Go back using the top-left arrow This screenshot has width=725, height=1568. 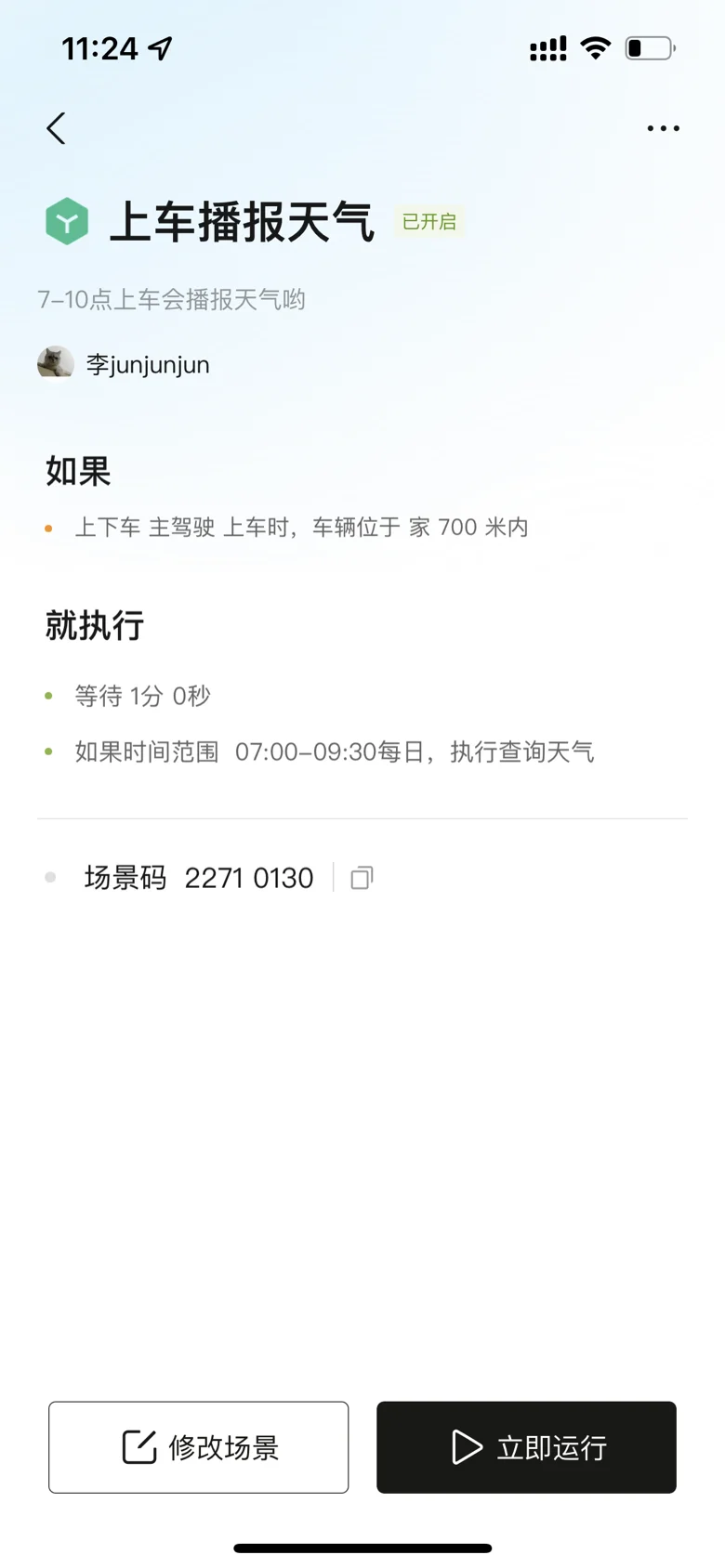click(x=56, y=128)
